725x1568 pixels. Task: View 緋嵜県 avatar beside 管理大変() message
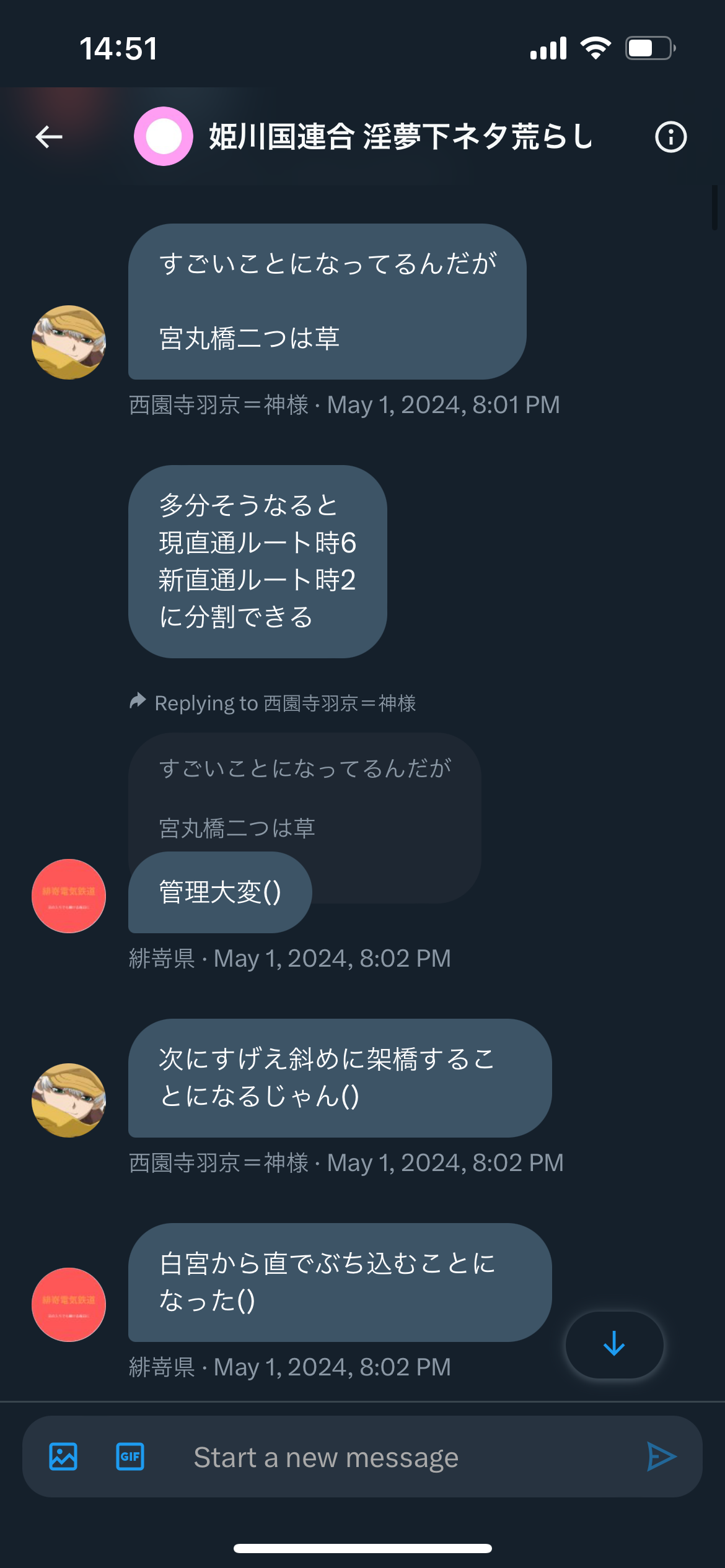[x=69, y=896]
